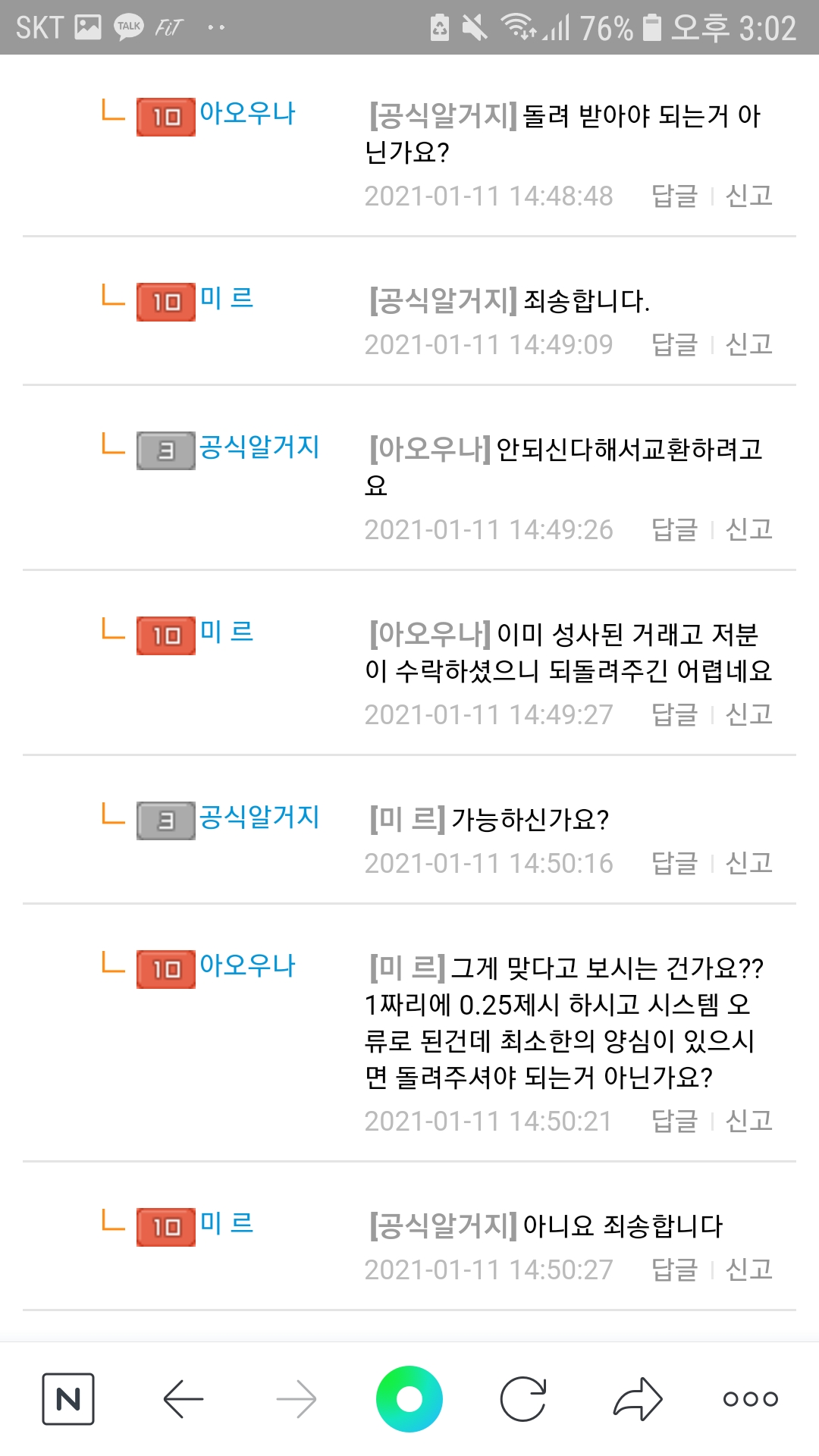The height and width of the screenshot is (1456, 819).
Task: Report (신고) the 14:49:27 comment
Action: coord(749,715)
